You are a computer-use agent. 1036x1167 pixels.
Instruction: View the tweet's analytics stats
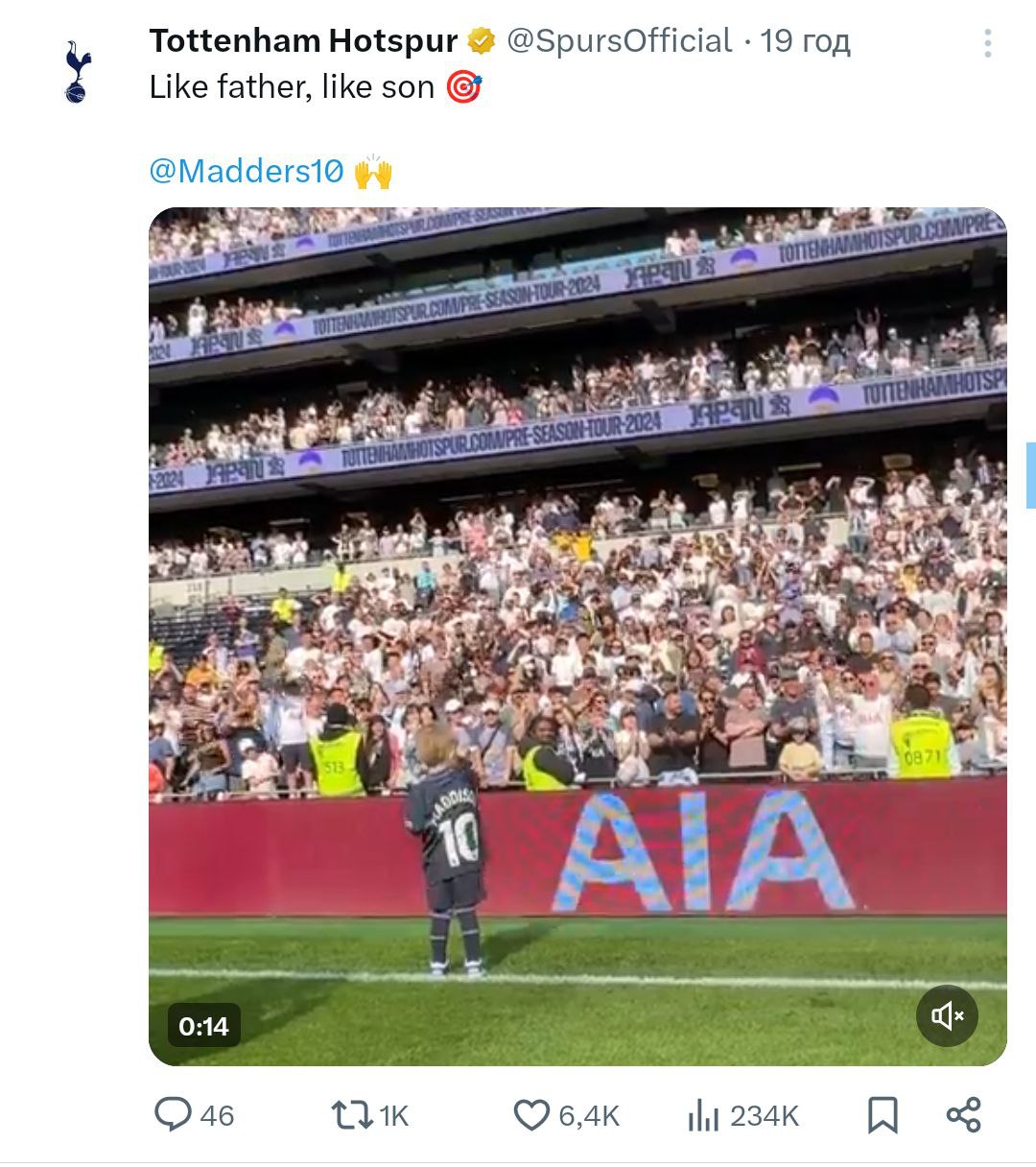[703, 1115]
